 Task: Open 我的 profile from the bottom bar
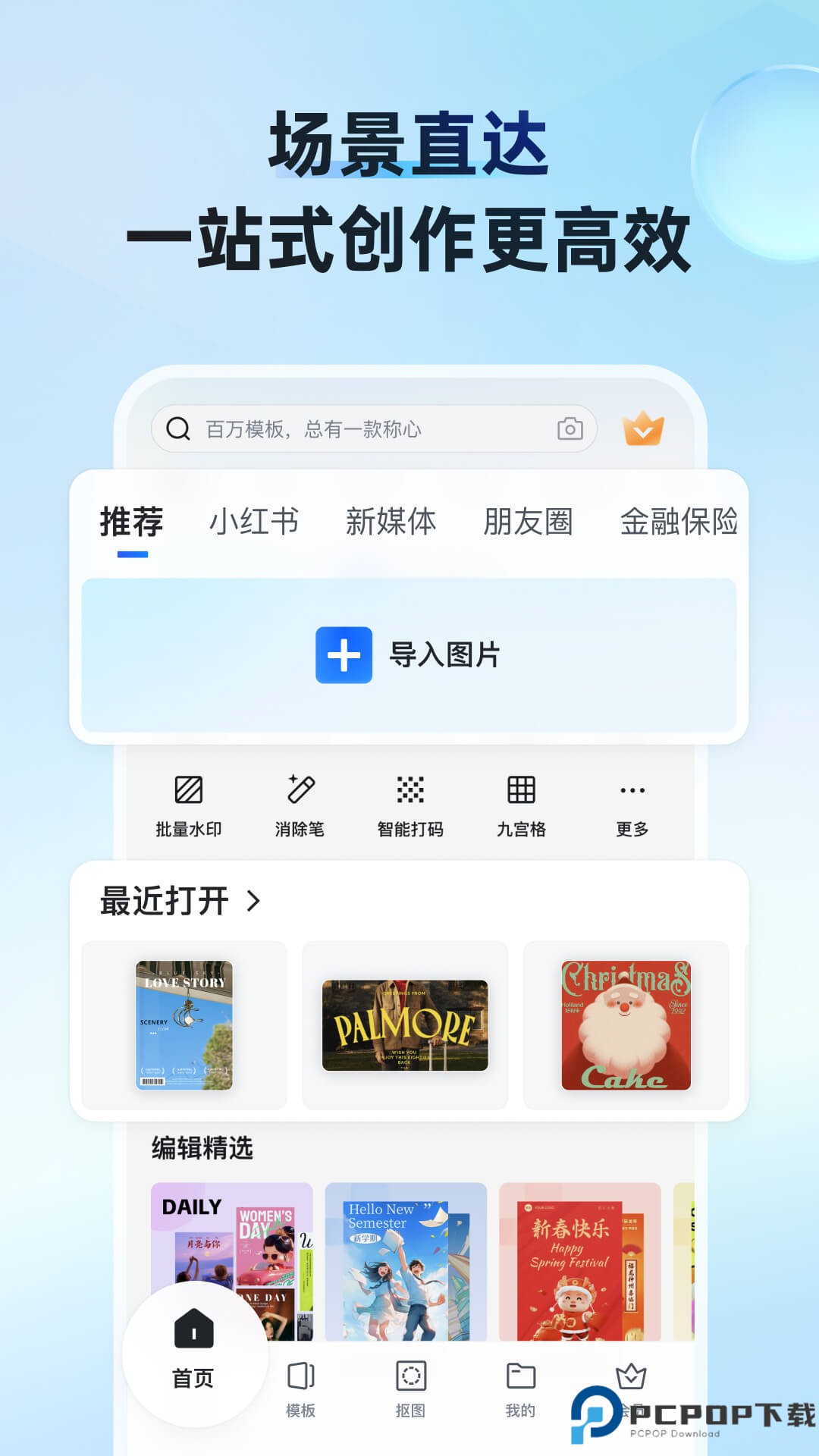[x=519, y=1388]
